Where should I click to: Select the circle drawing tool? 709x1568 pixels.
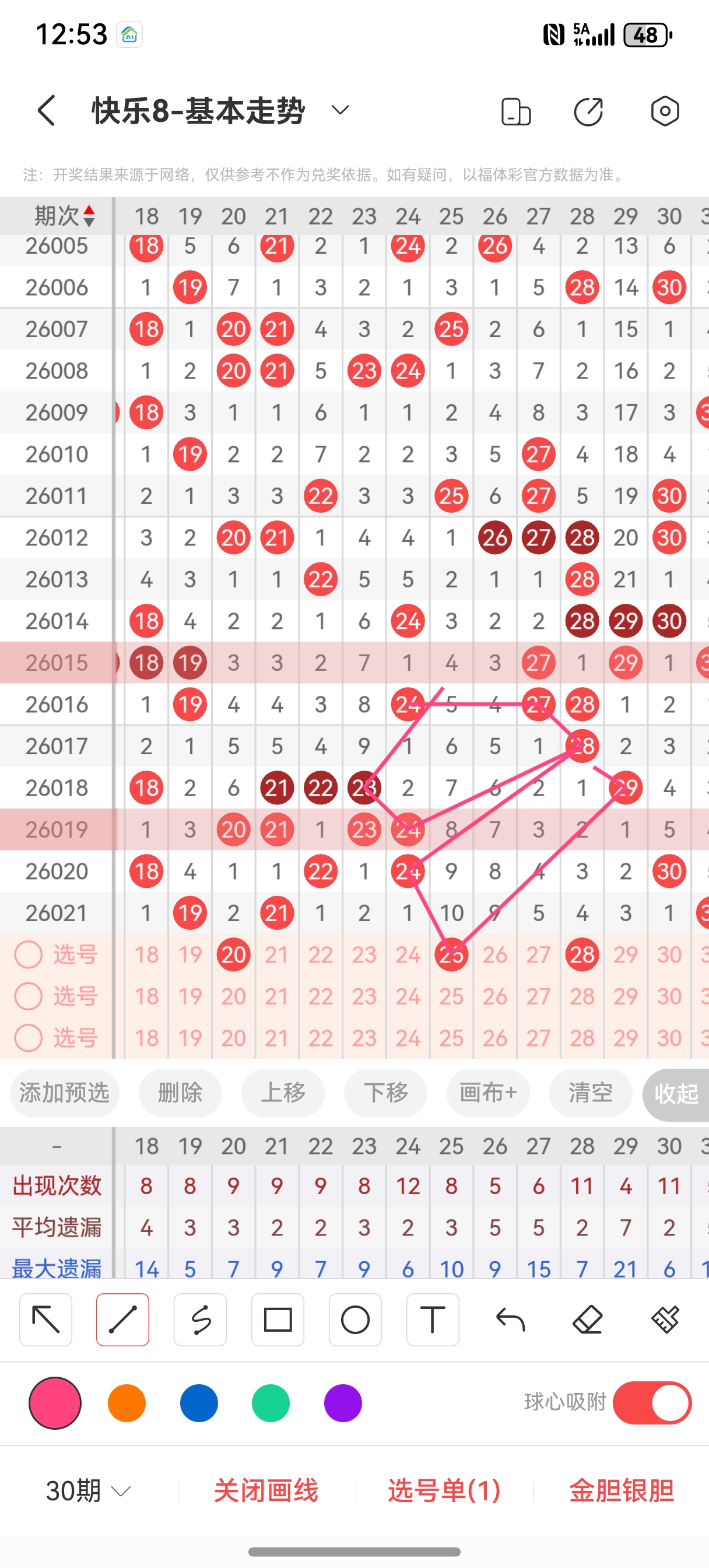pyautogui.click(x=356, y=1319)
